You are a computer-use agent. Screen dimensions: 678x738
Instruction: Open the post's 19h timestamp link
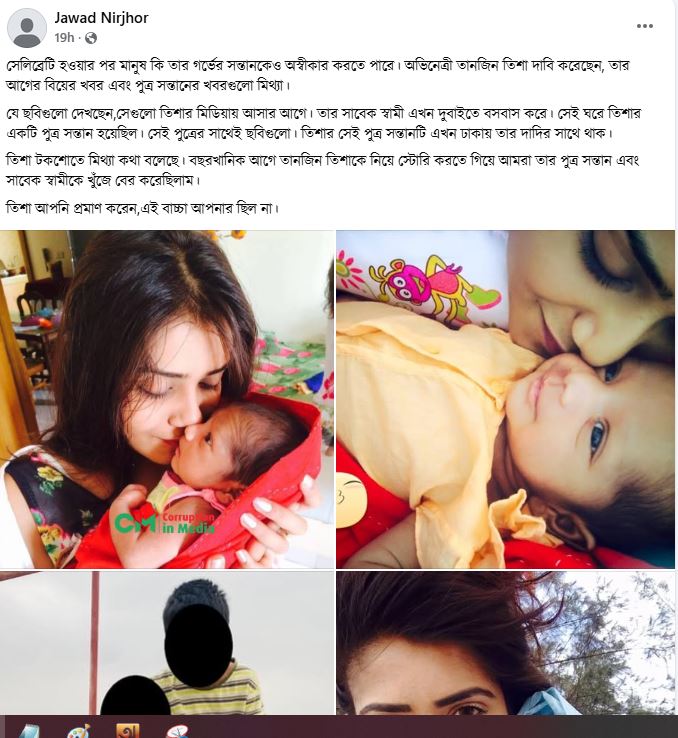64,38
